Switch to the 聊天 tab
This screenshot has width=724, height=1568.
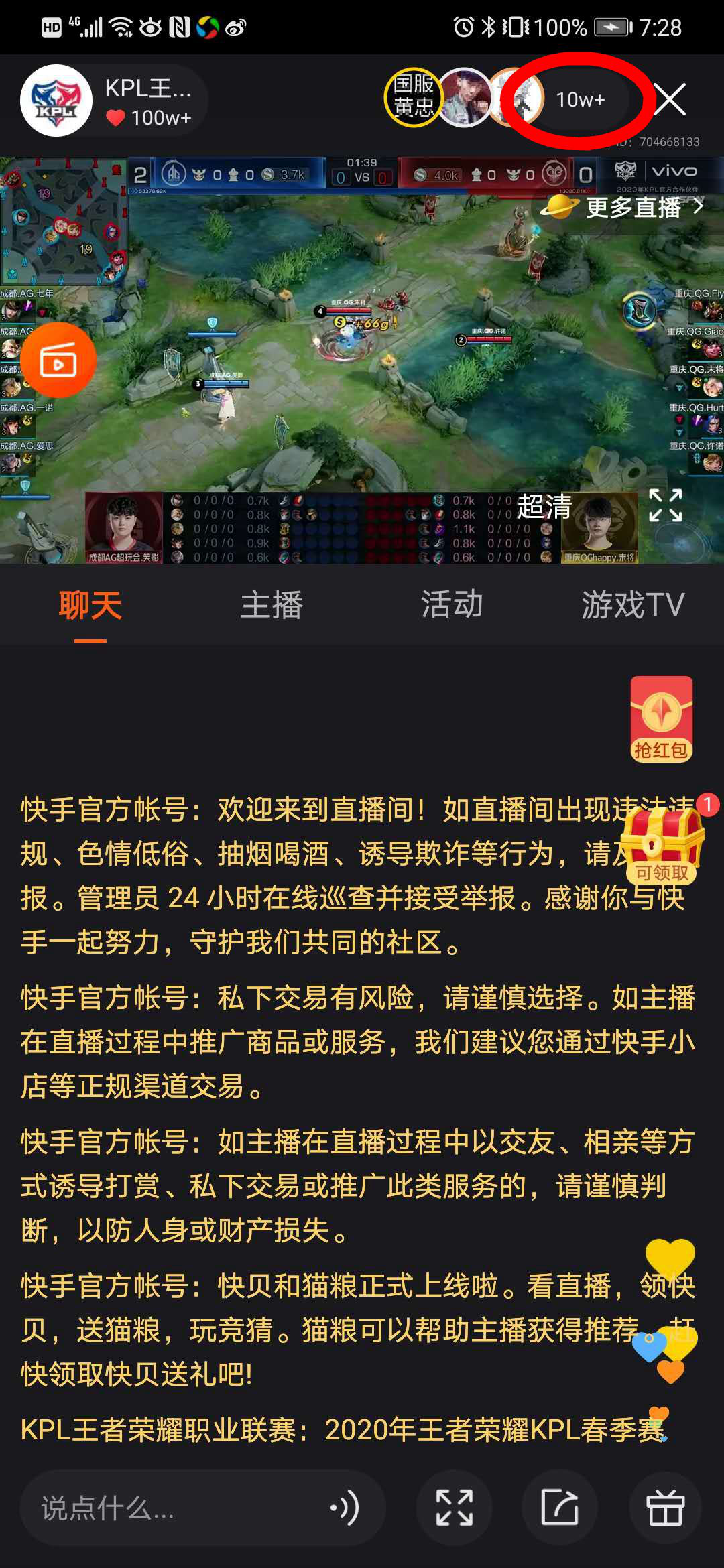pyautogui.click(x=90, y=605)
